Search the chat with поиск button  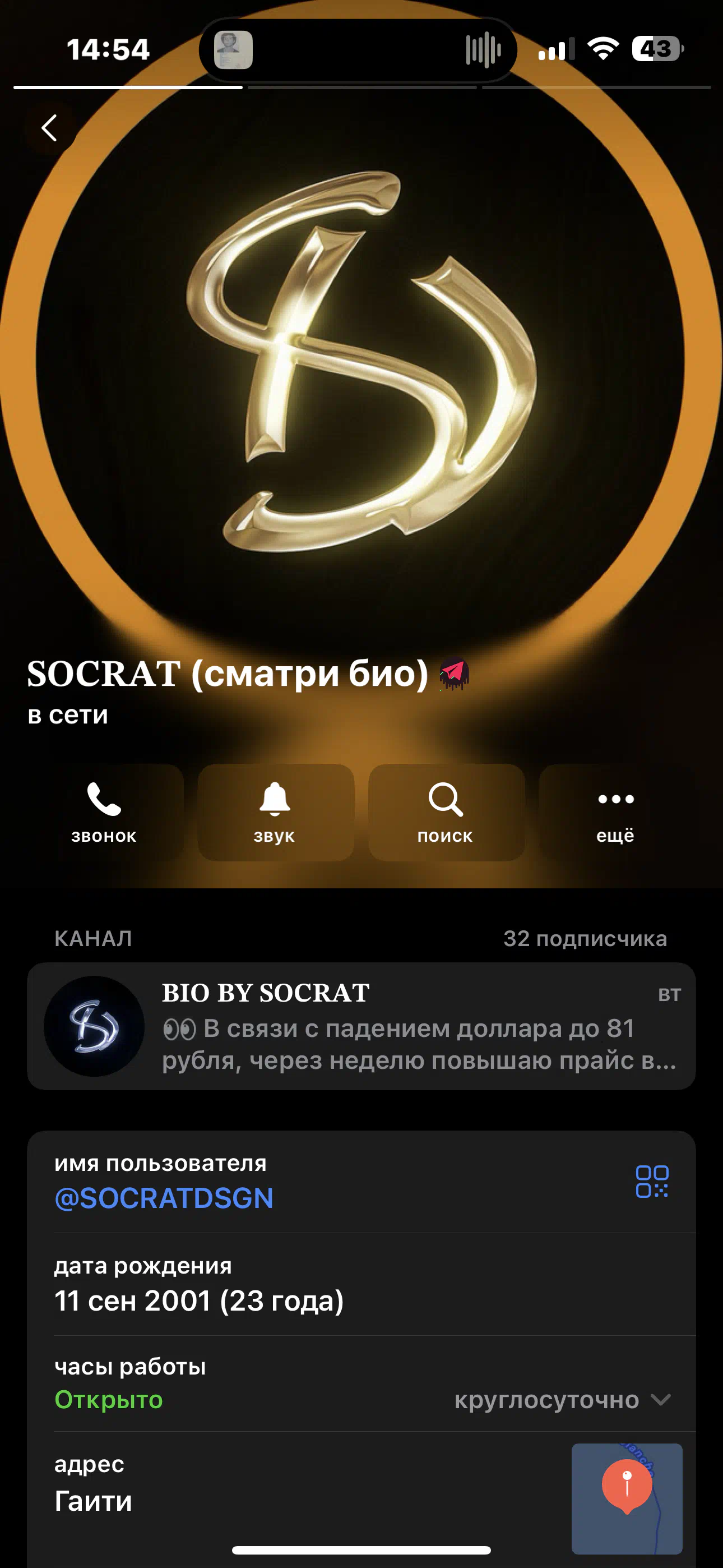[x=446, y=812]
